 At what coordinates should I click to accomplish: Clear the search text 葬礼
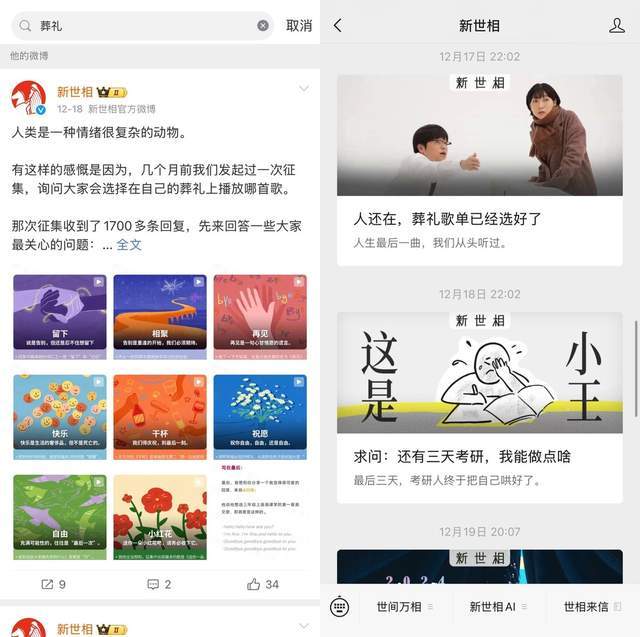pyautogui.click(x=263, y=26)
